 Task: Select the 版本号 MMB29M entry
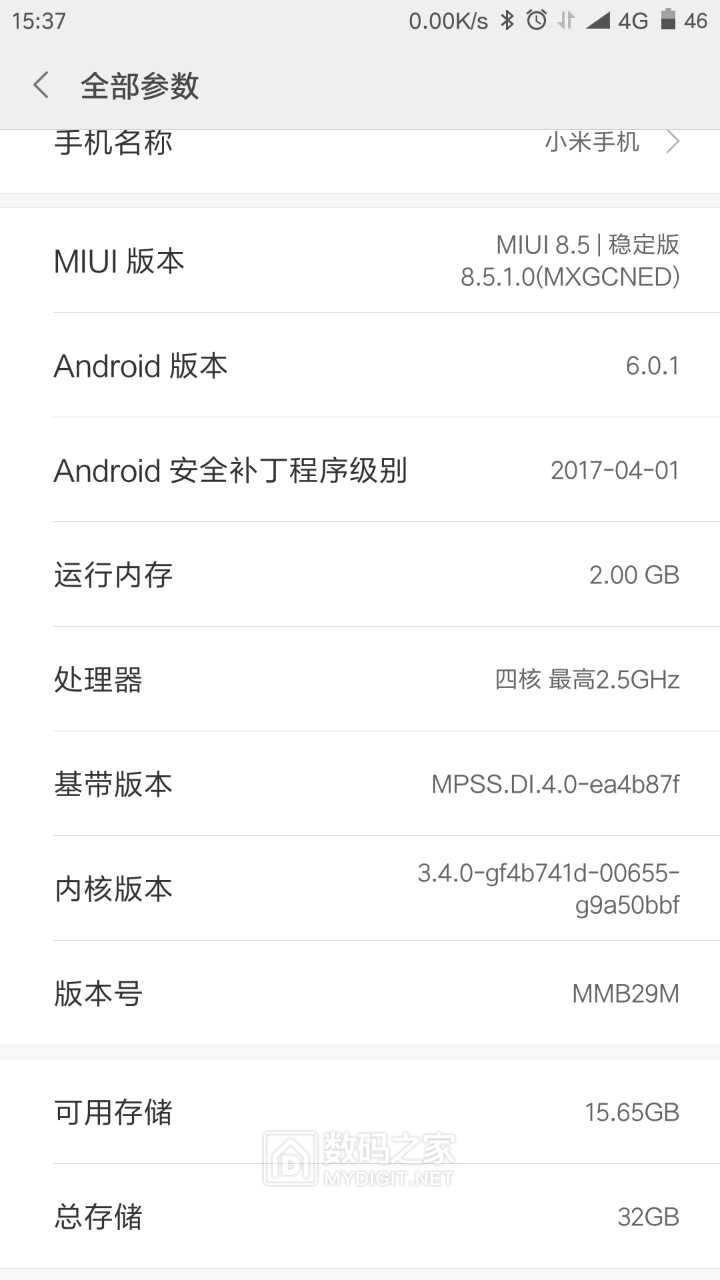(360, 993)
